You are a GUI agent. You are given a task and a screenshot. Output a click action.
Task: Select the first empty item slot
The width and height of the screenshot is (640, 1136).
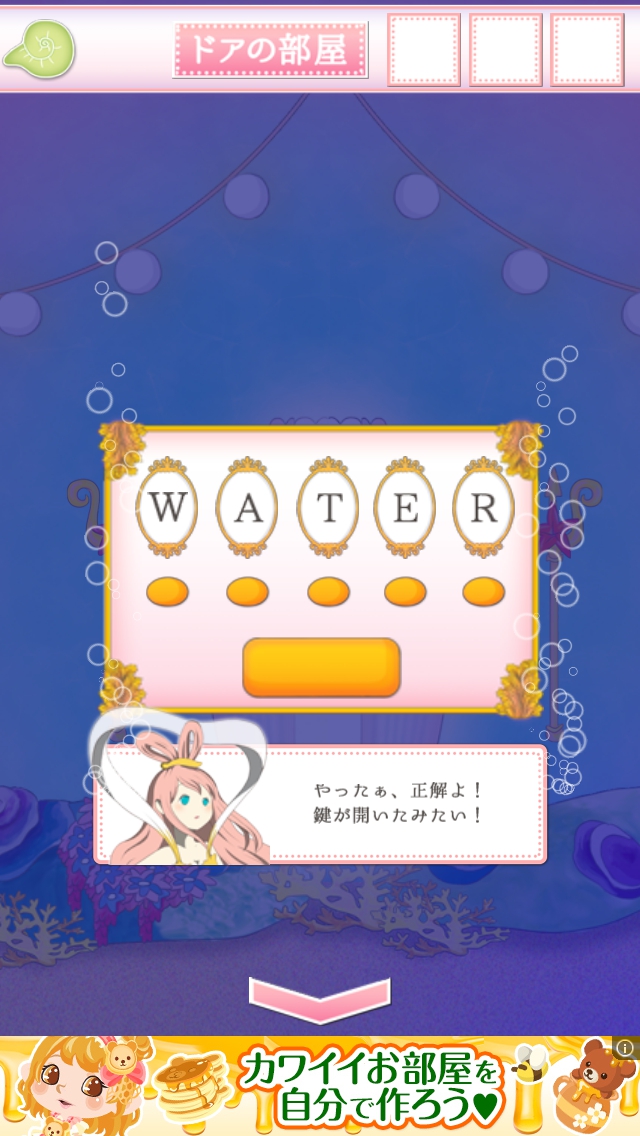point(423,49)
